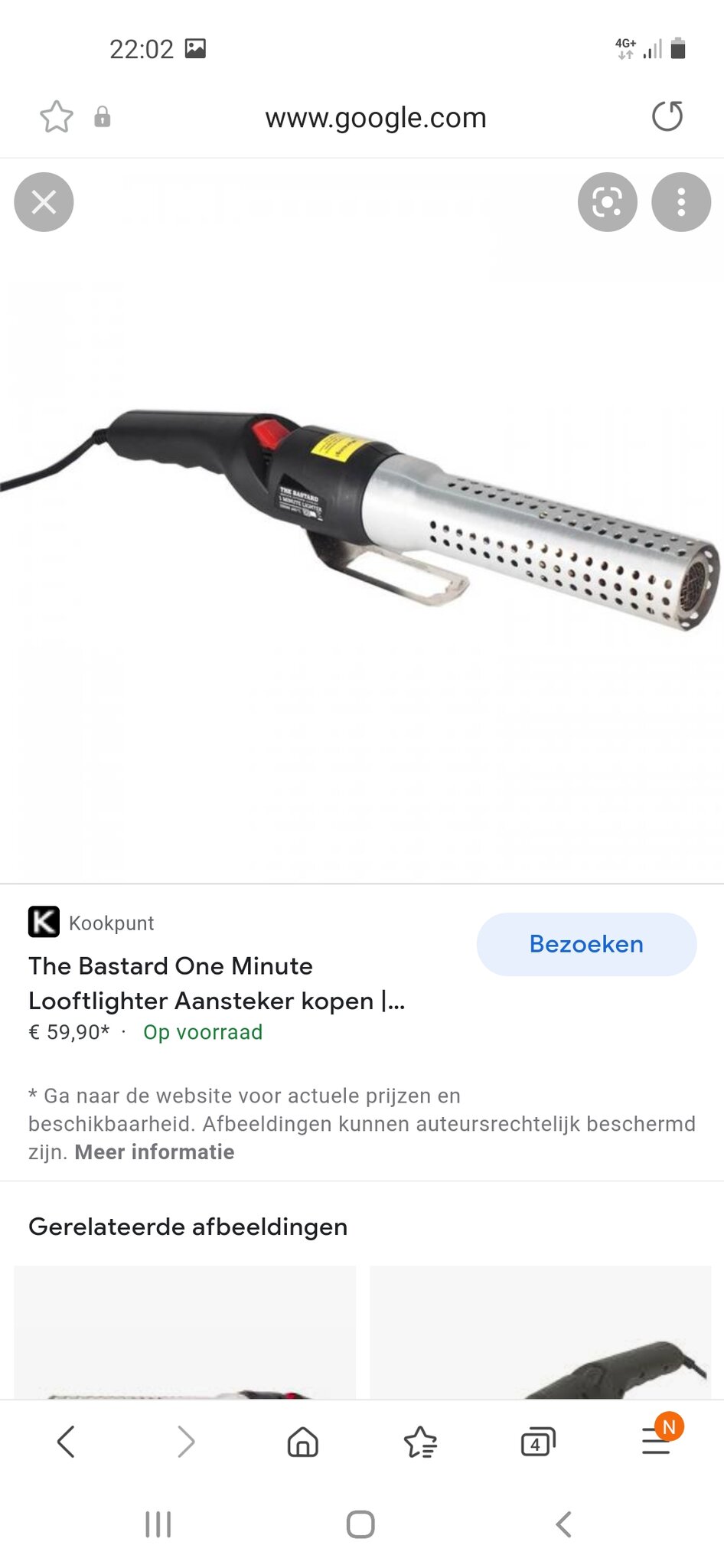View the four open tabs

click(x=537, y=1442)
